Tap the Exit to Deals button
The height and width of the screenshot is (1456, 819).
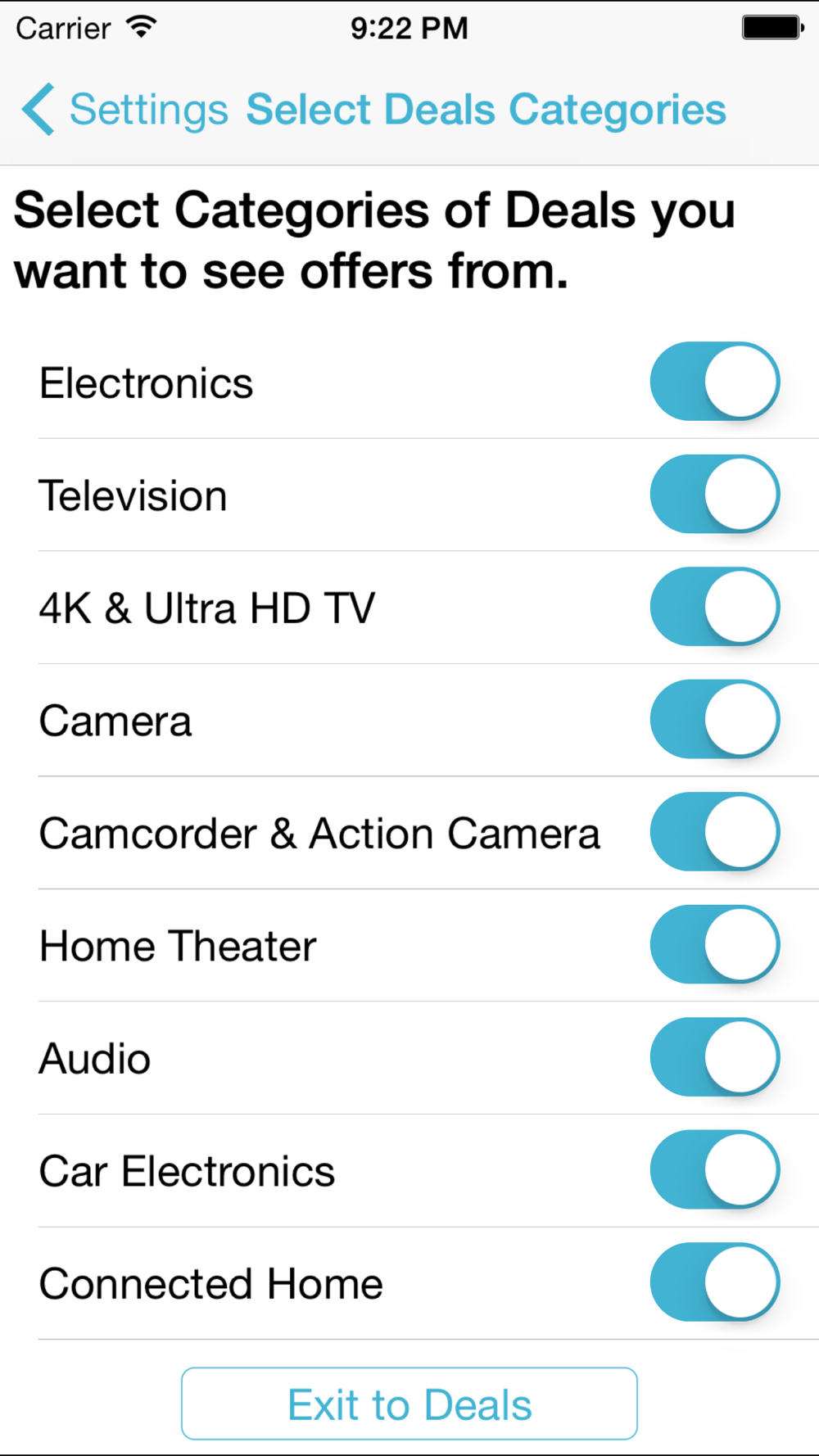(x=409, y=1404)
